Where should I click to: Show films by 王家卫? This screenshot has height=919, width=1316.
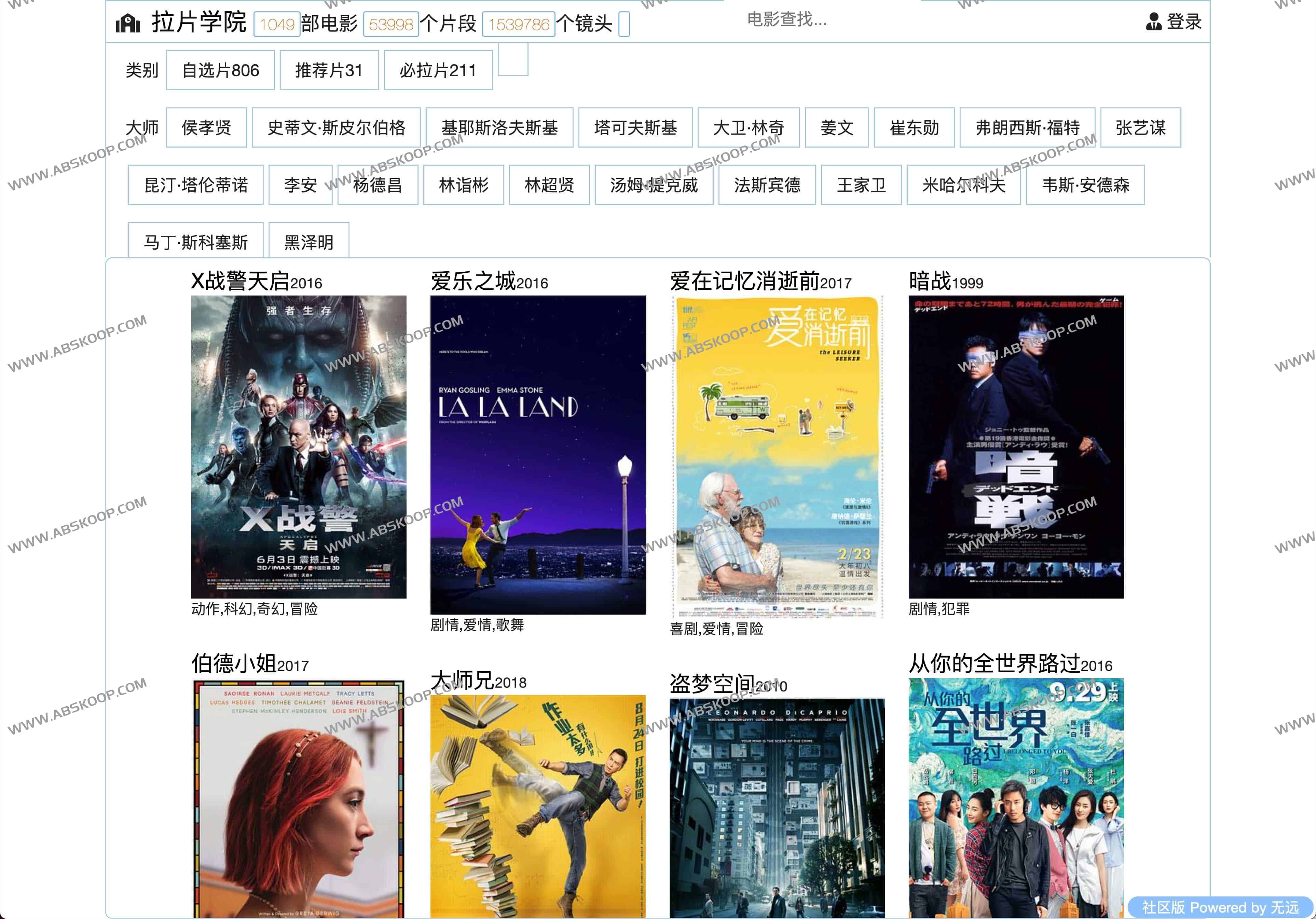pyautogui.click(x=861, y=185)
